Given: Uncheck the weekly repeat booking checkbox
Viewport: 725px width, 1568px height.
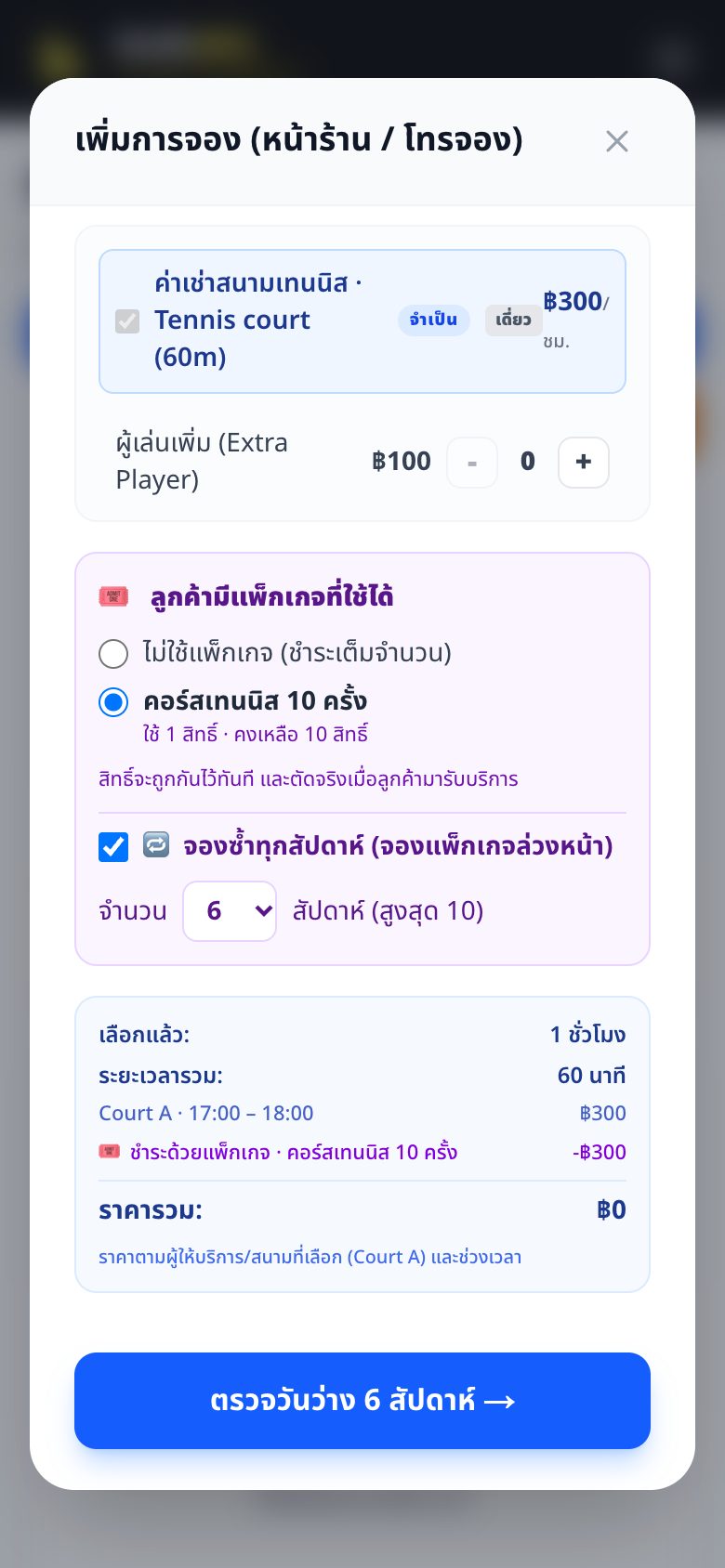Looking at the screenshot, I should [x=113, y=846].
